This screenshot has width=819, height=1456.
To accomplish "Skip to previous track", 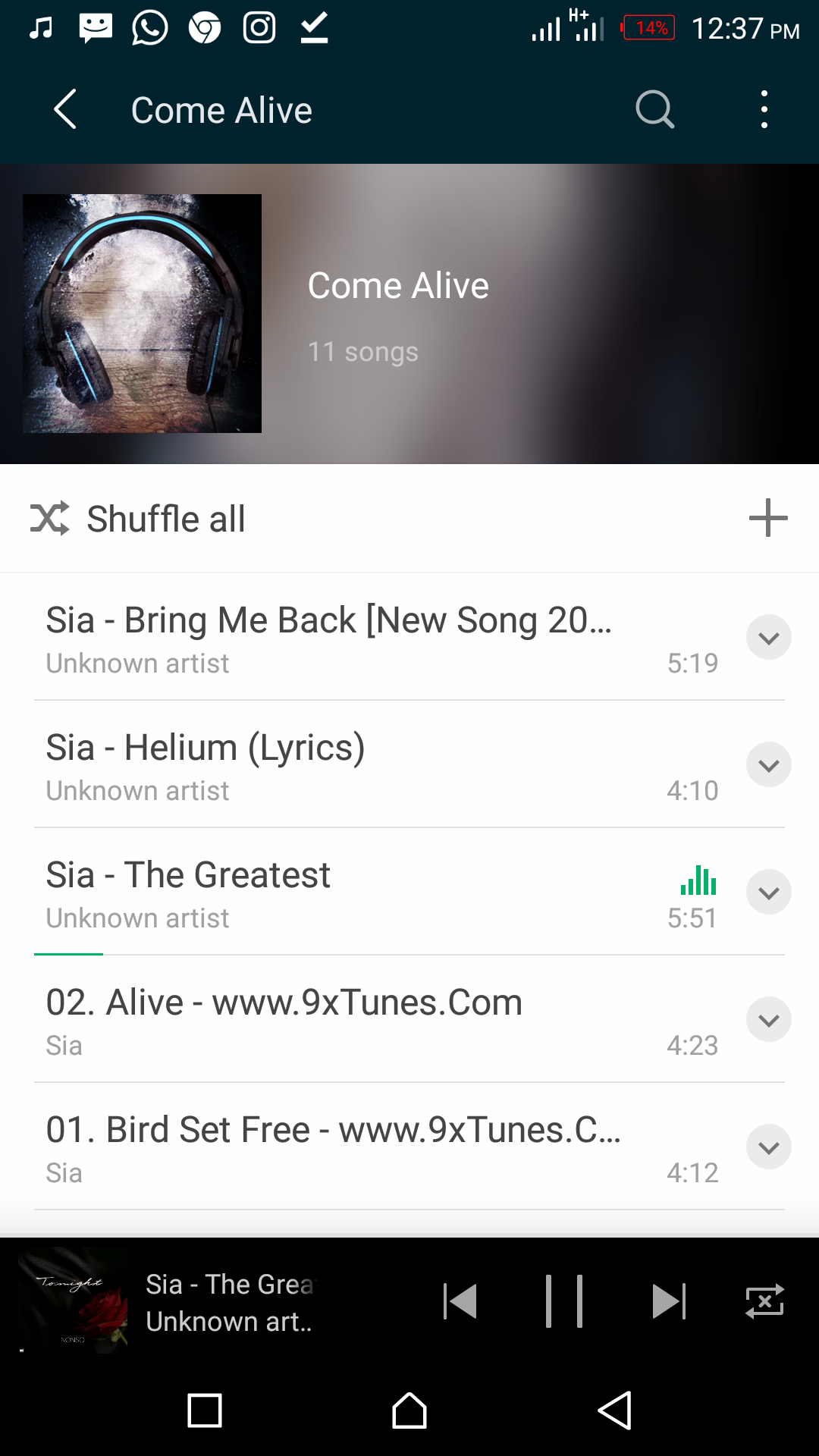I will pyautogui.click(x=460, y=1301).
